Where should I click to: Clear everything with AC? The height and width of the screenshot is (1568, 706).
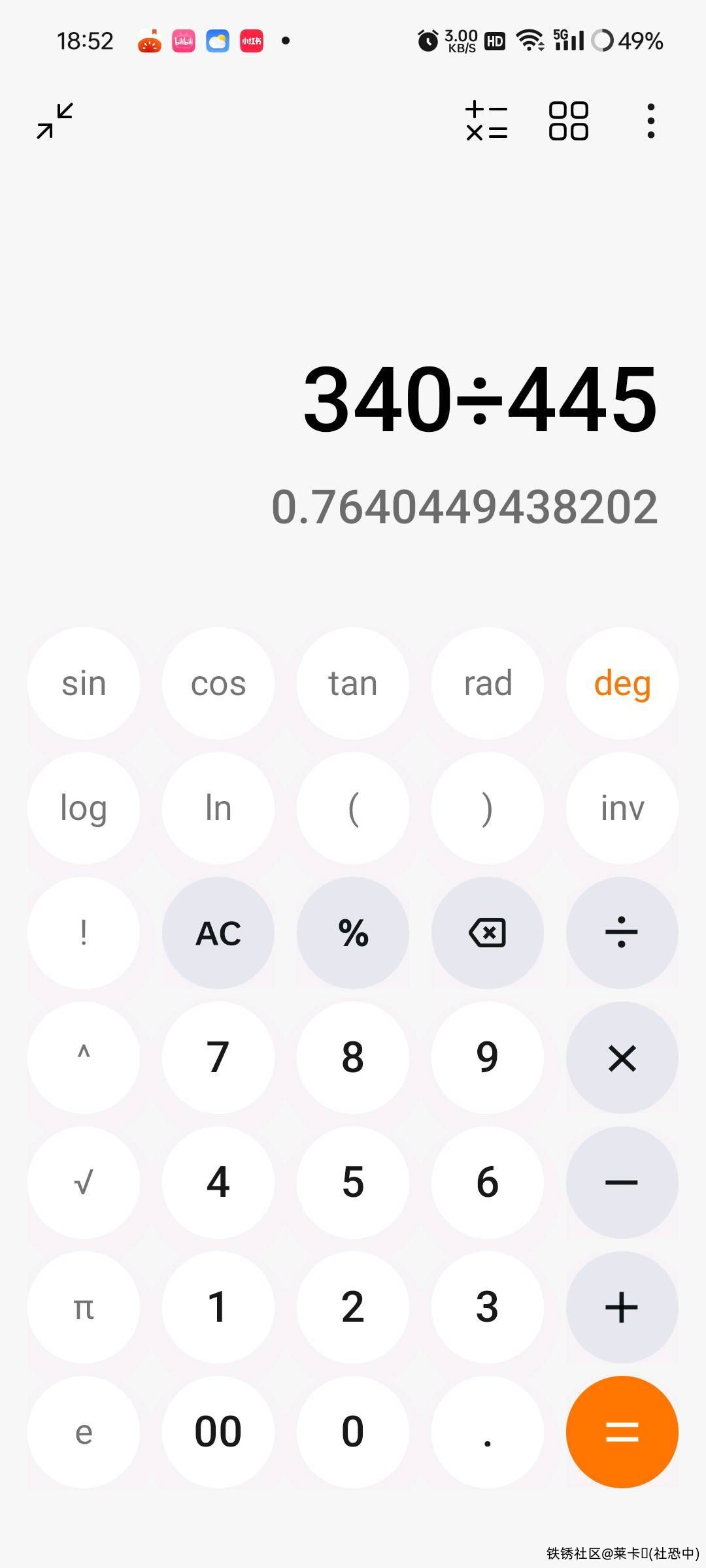(x=218, y=933)
